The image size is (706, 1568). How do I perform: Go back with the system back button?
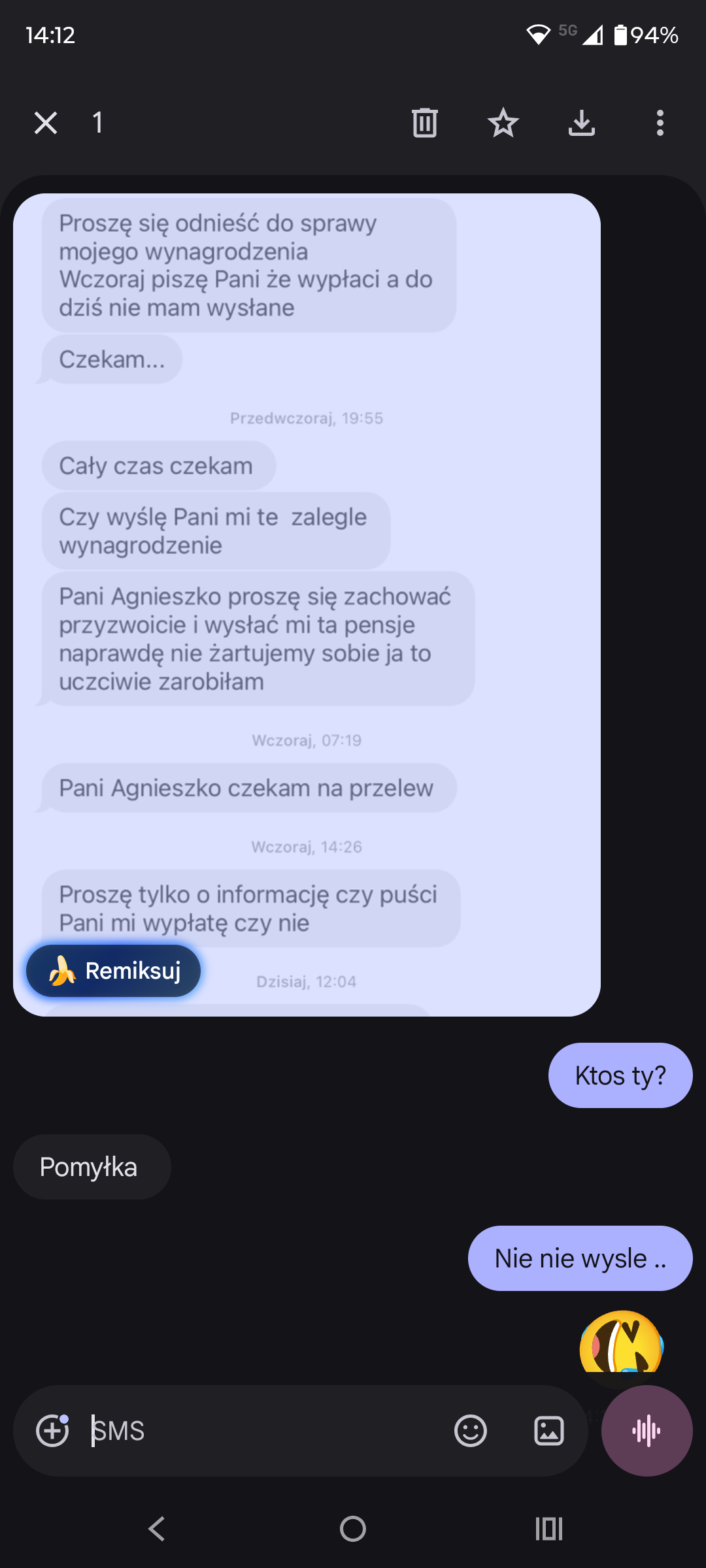[157, 1529]
